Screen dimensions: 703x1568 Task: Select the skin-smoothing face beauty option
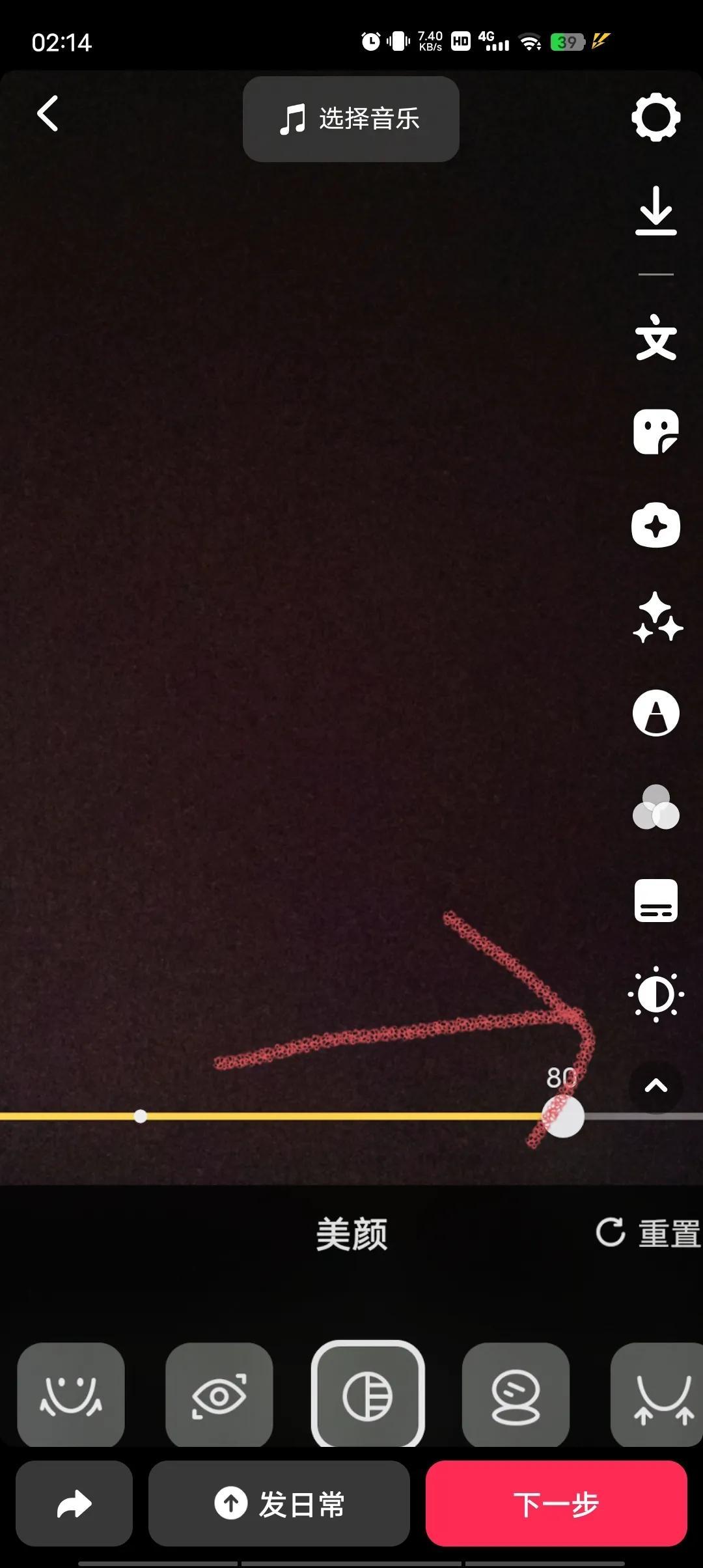click(x=516, y=1395)
